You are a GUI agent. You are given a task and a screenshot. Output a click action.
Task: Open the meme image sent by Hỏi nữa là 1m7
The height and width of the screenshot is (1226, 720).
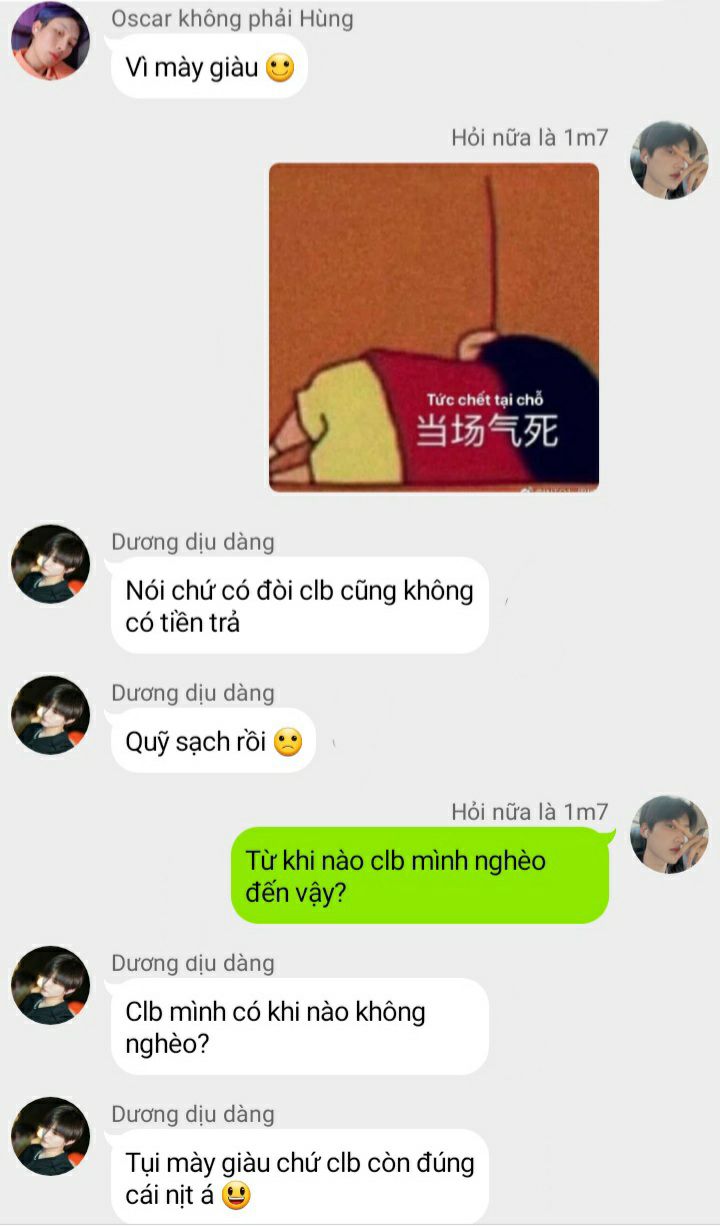[434, 327]
